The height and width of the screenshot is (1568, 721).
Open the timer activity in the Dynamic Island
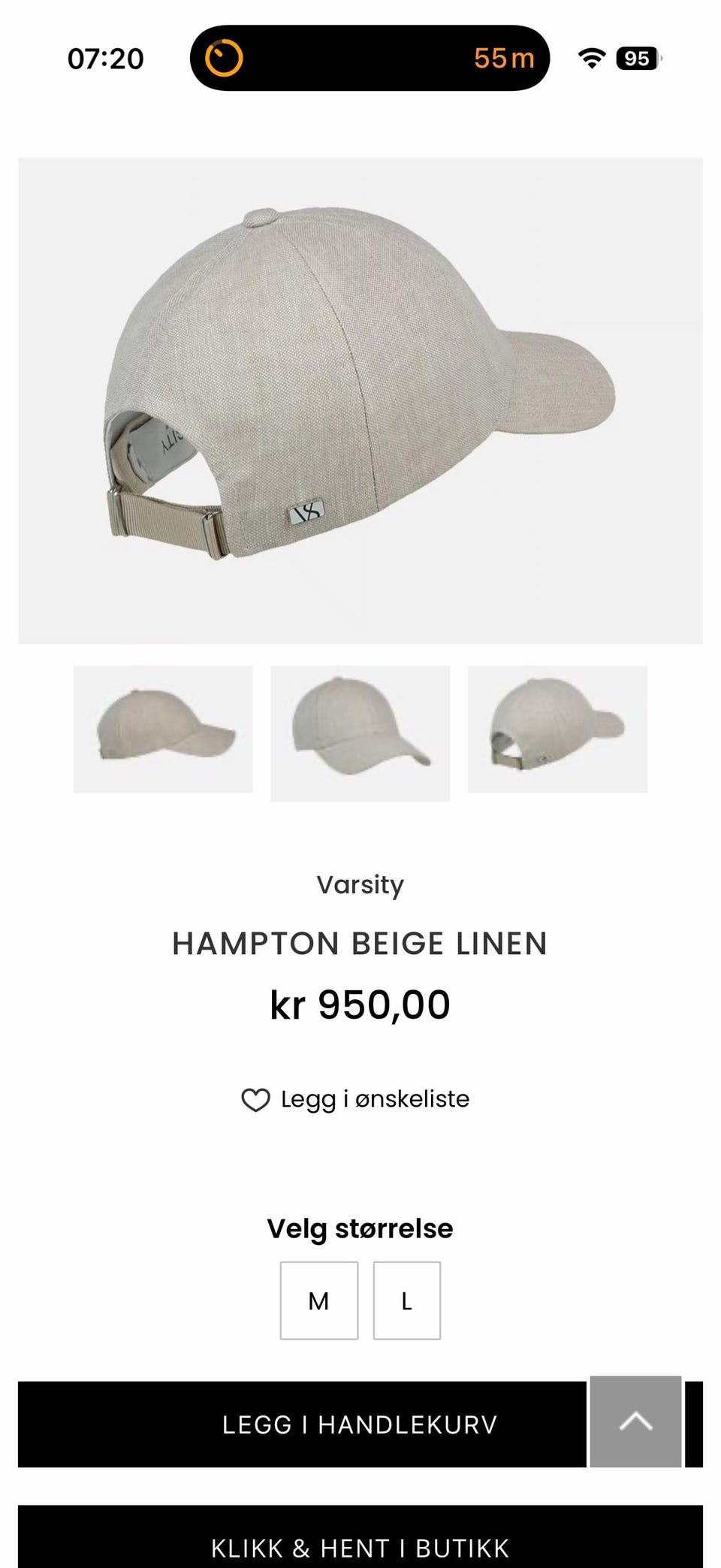pyautogui.click(x=370, y=58)
